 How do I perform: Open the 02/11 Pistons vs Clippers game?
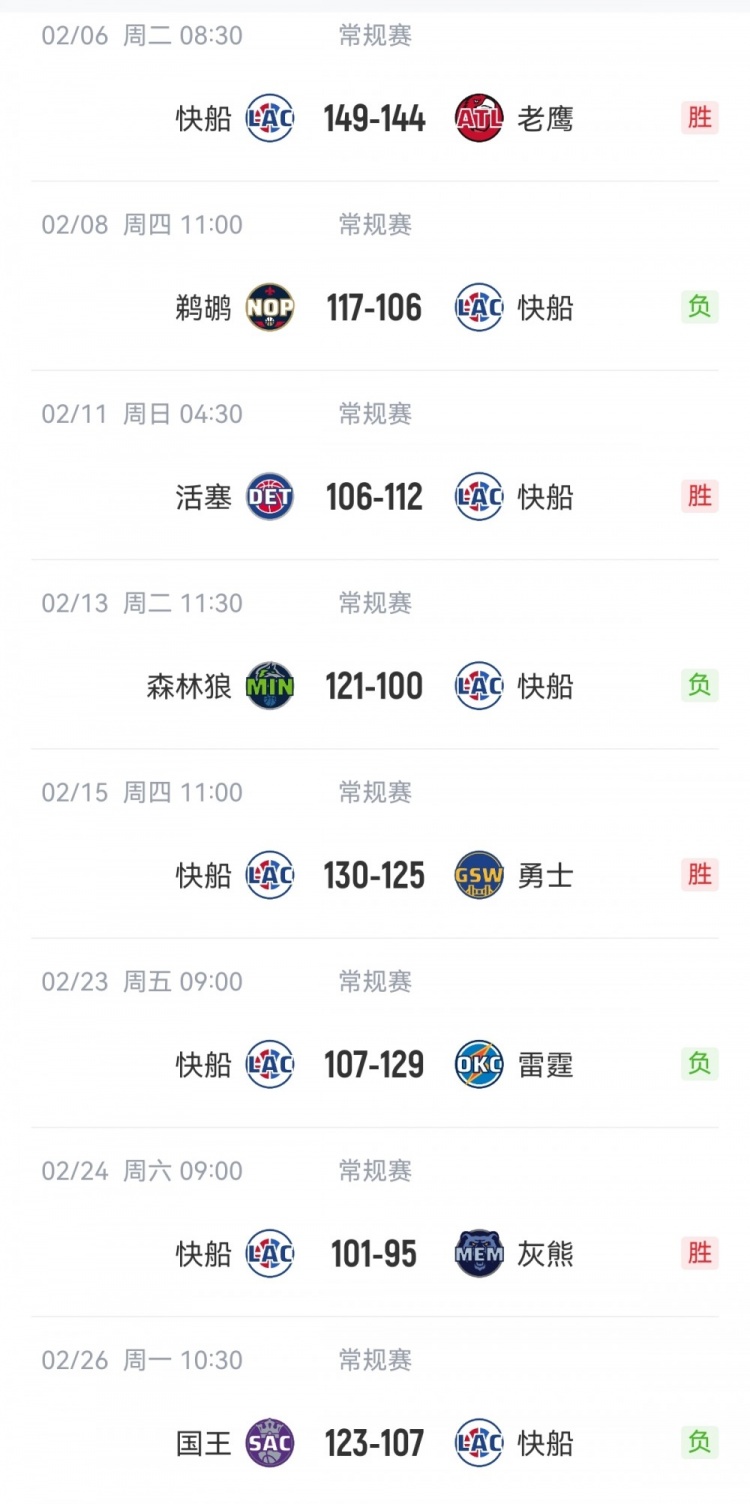pos(375,497)
